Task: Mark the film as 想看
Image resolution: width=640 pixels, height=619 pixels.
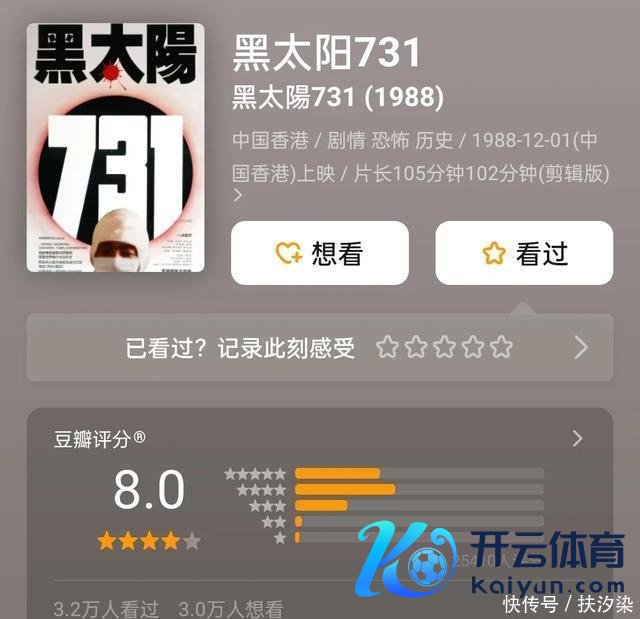Action: pos(319,253)
